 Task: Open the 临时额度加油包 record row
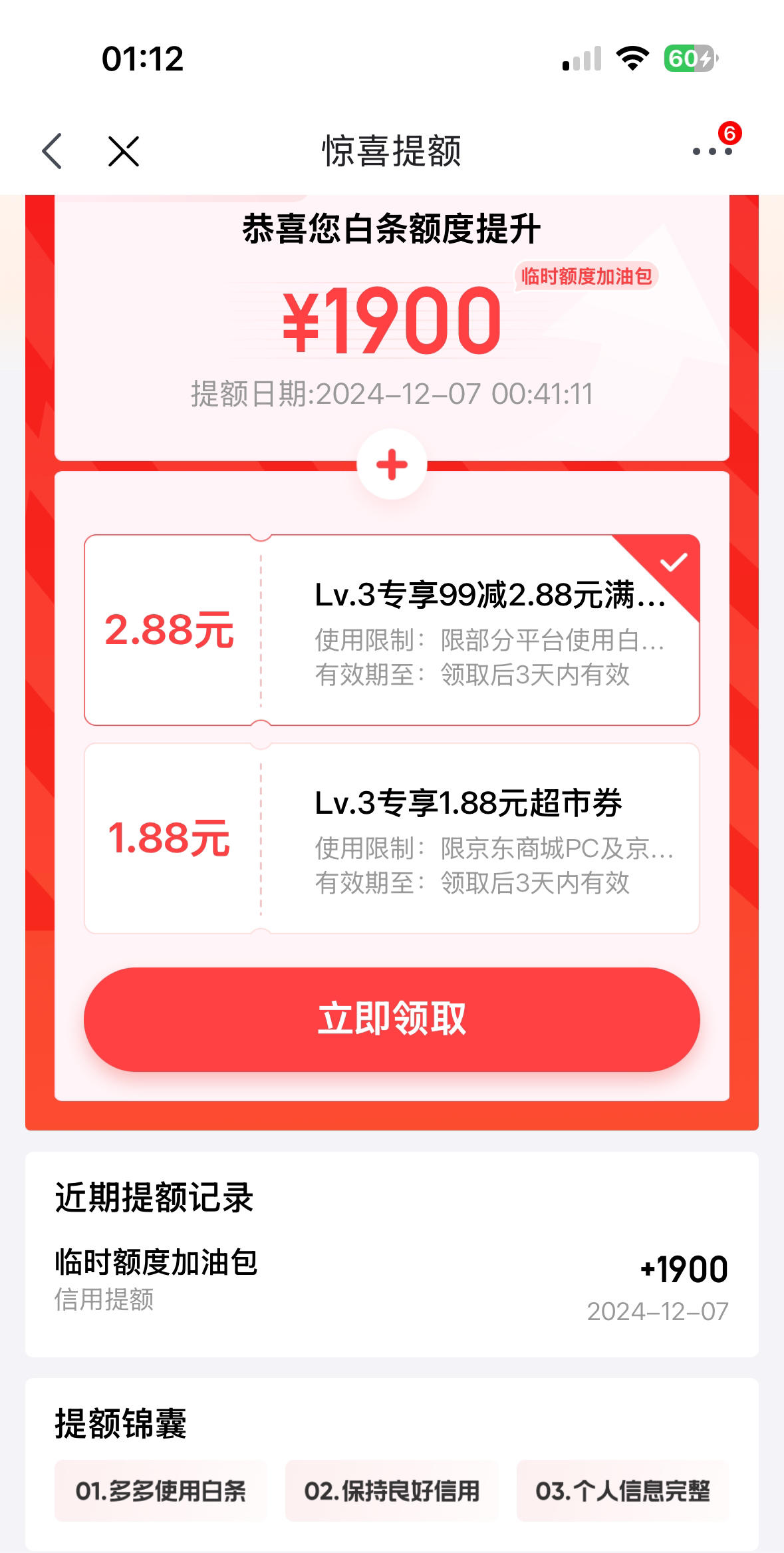click(x=392, y=1284)
